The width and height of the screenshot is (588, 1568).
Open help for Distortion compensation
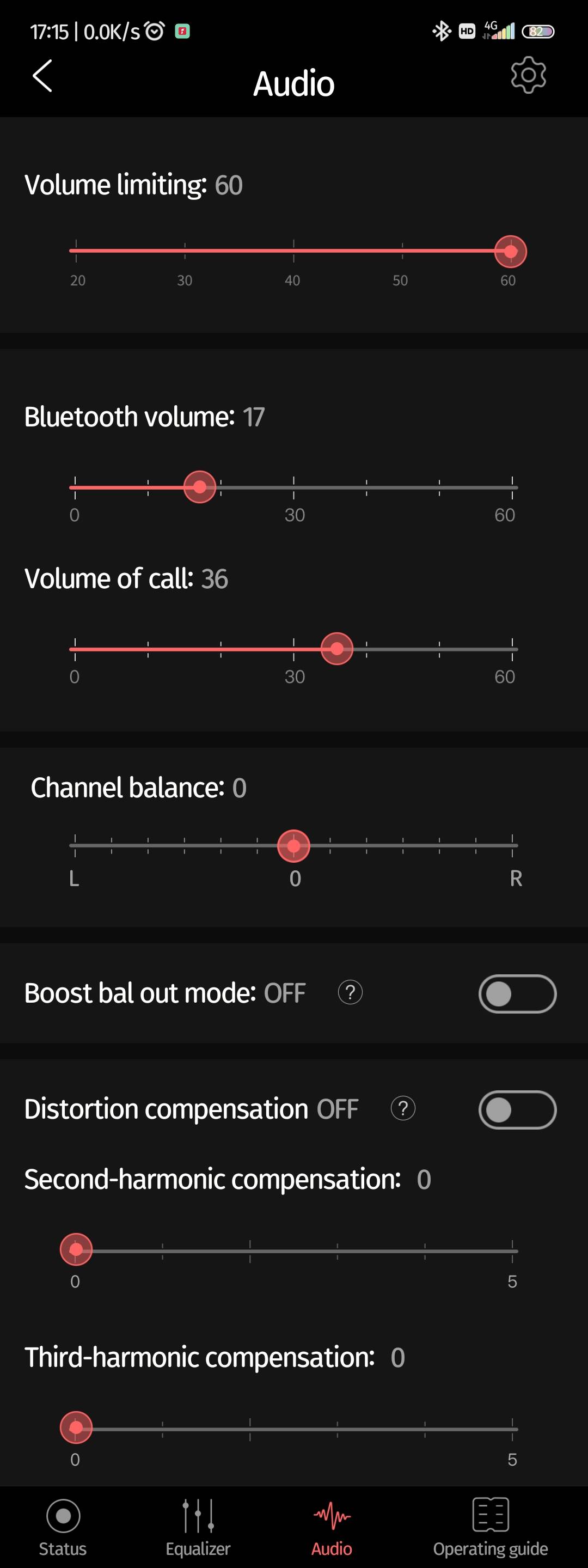tap(402, 1108)
